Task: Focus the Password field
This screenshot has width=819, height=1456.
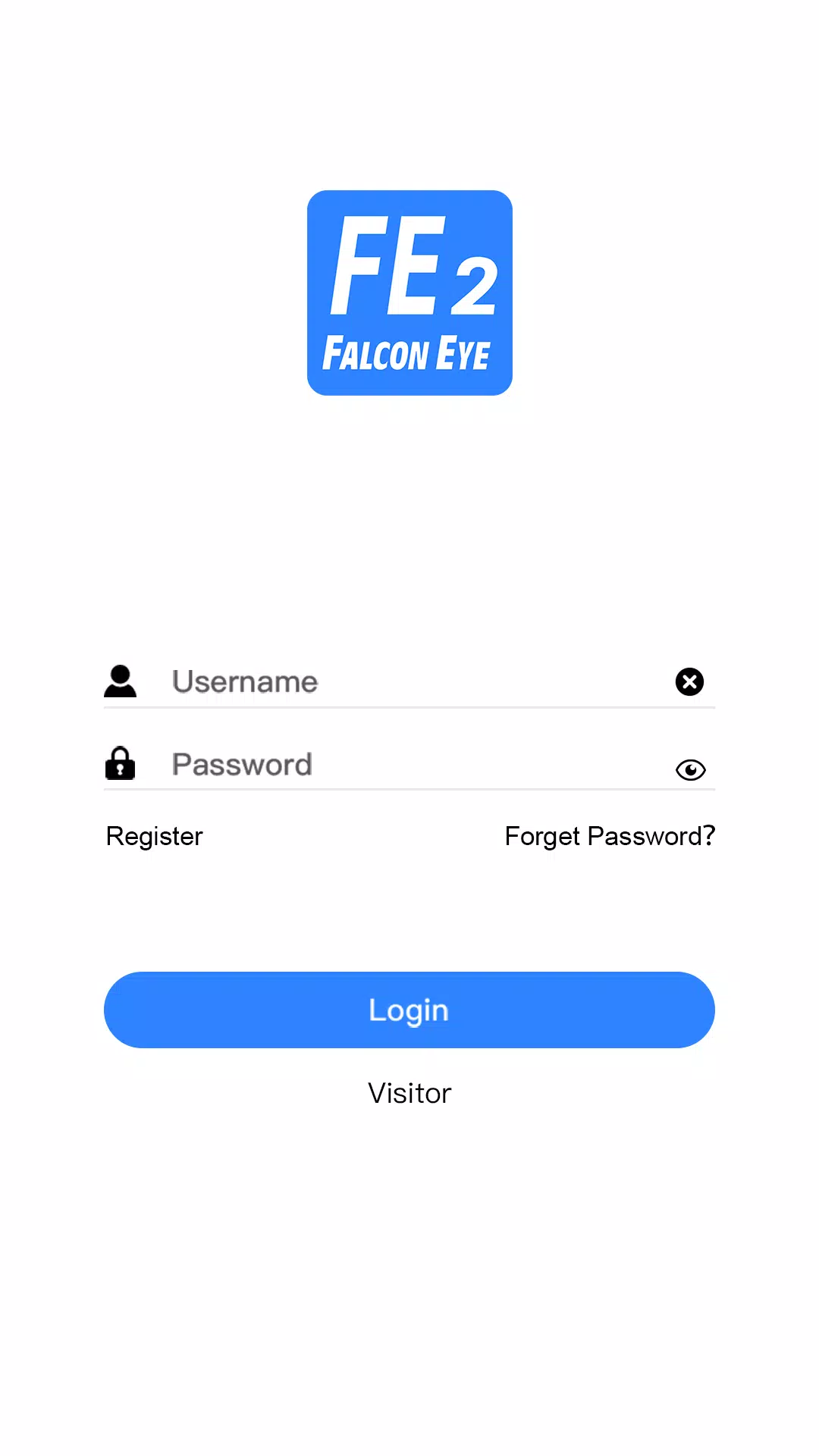Action: pos(409,764)
